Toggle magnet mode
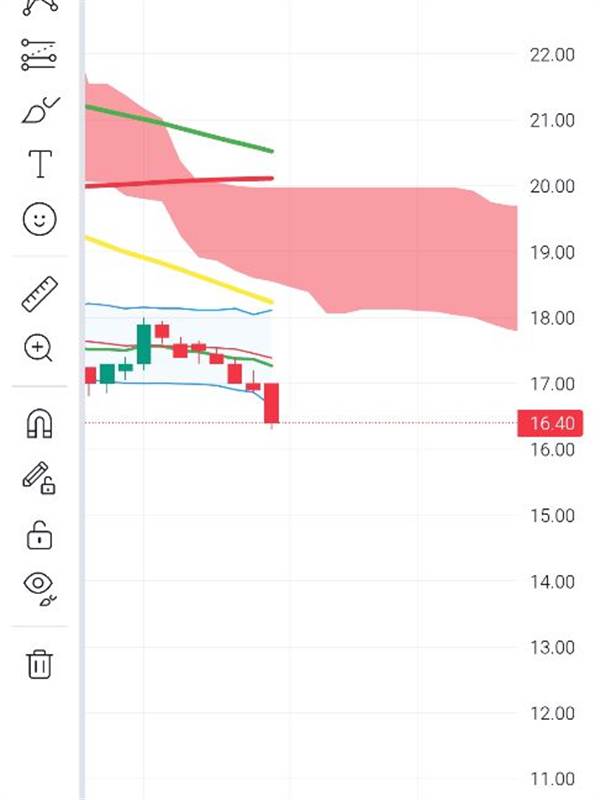Screen dimensions: 600x800 39,424
